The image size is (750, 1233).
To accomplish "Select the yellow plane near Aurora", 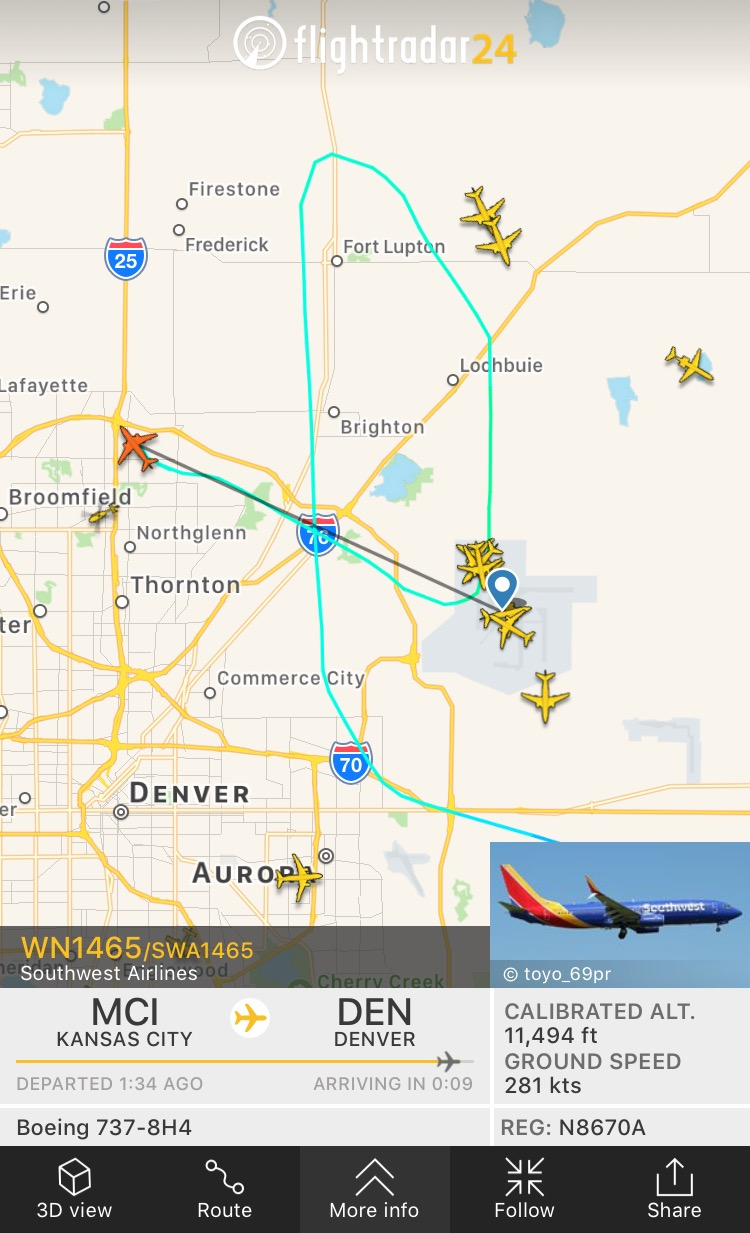I will point(299,878).
